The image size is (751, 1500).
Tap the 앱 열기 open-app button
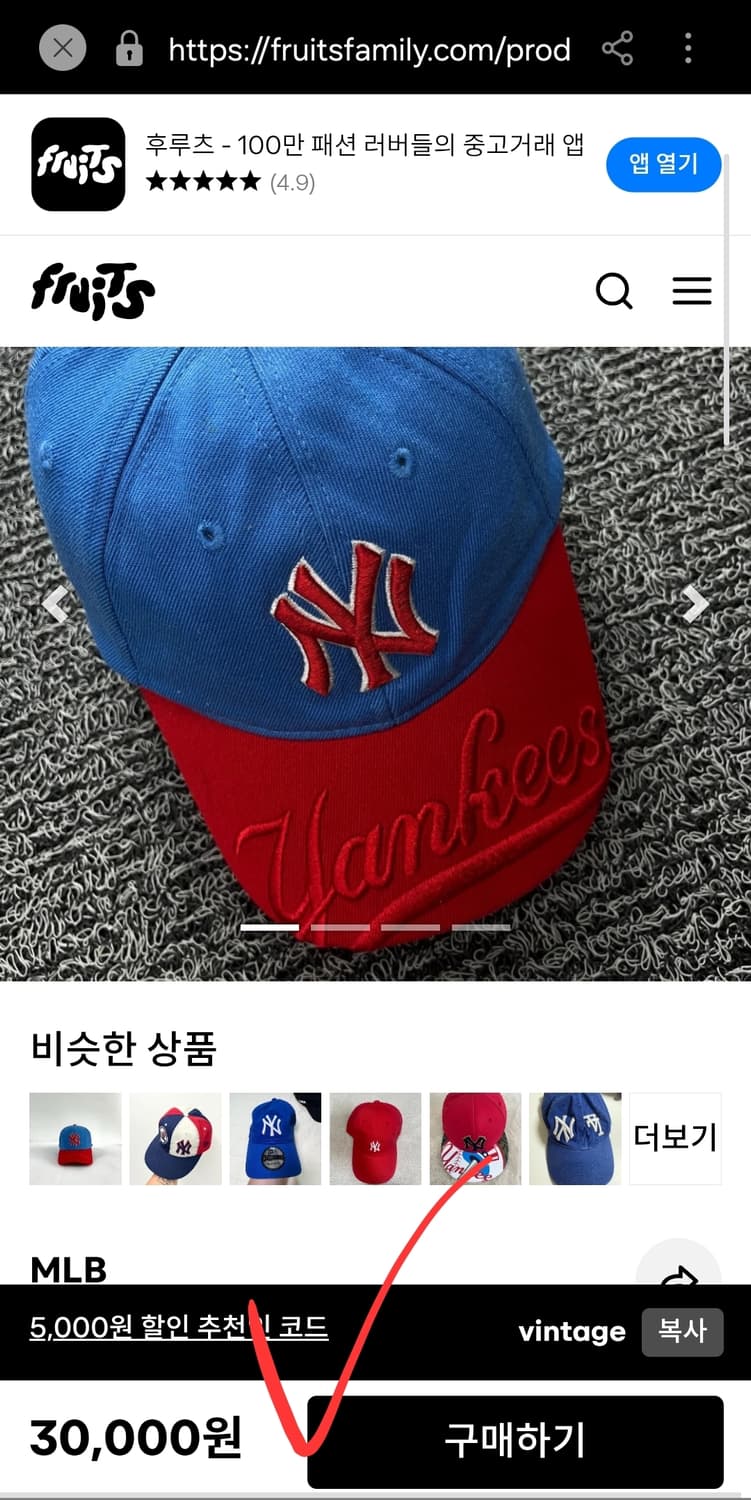point(663,163)
